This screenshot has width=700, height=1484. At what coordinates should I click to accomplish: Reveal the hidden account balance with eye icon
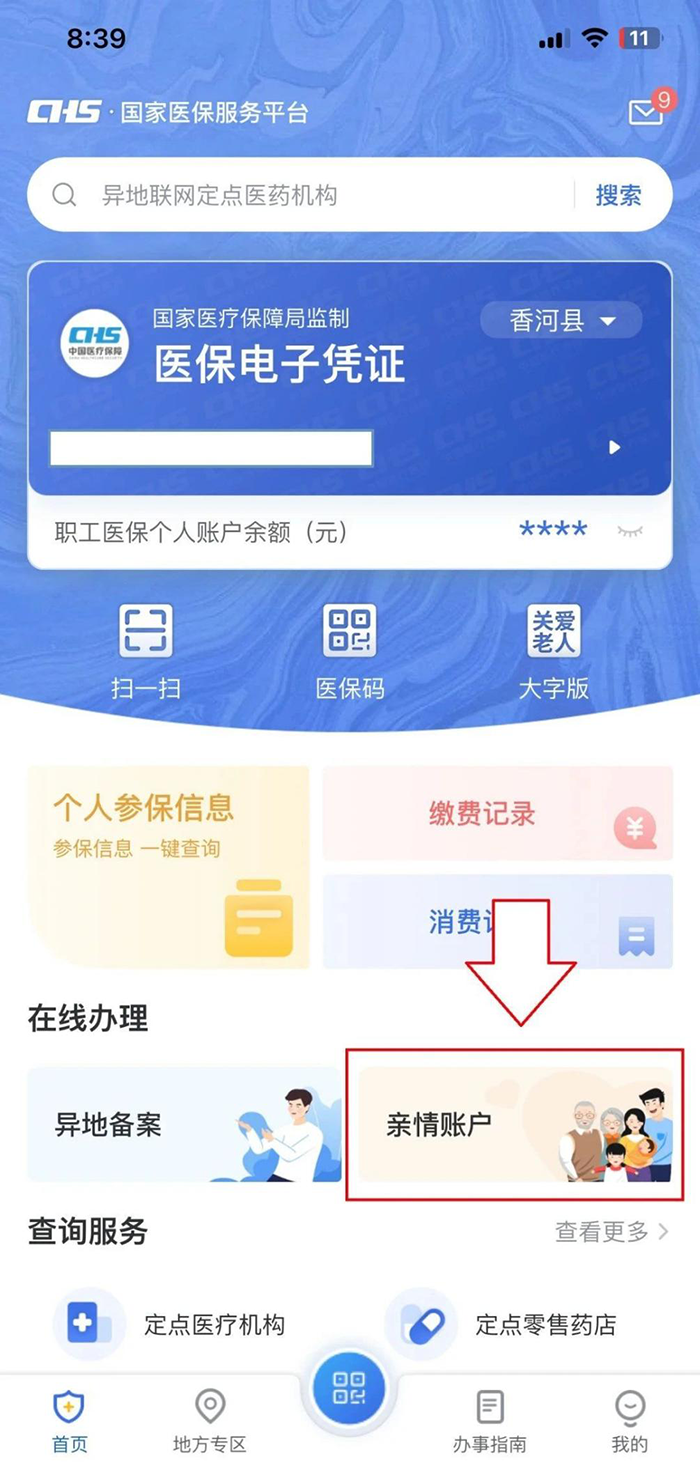630,531
